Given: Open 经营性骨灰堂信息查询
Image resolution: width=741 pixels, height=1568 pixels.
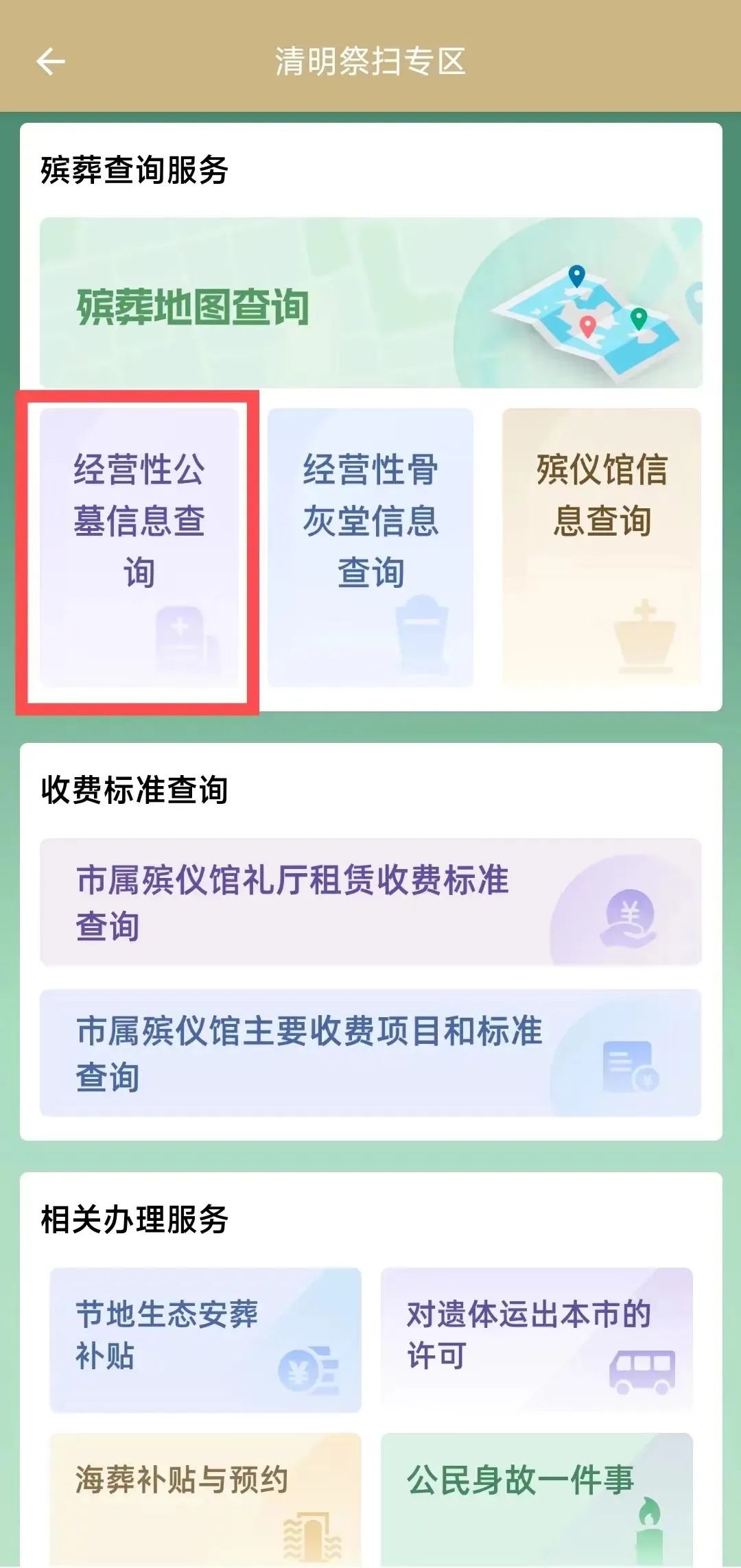Looking at the screenshot, I should pyautogui.click(x=370, y=547).
